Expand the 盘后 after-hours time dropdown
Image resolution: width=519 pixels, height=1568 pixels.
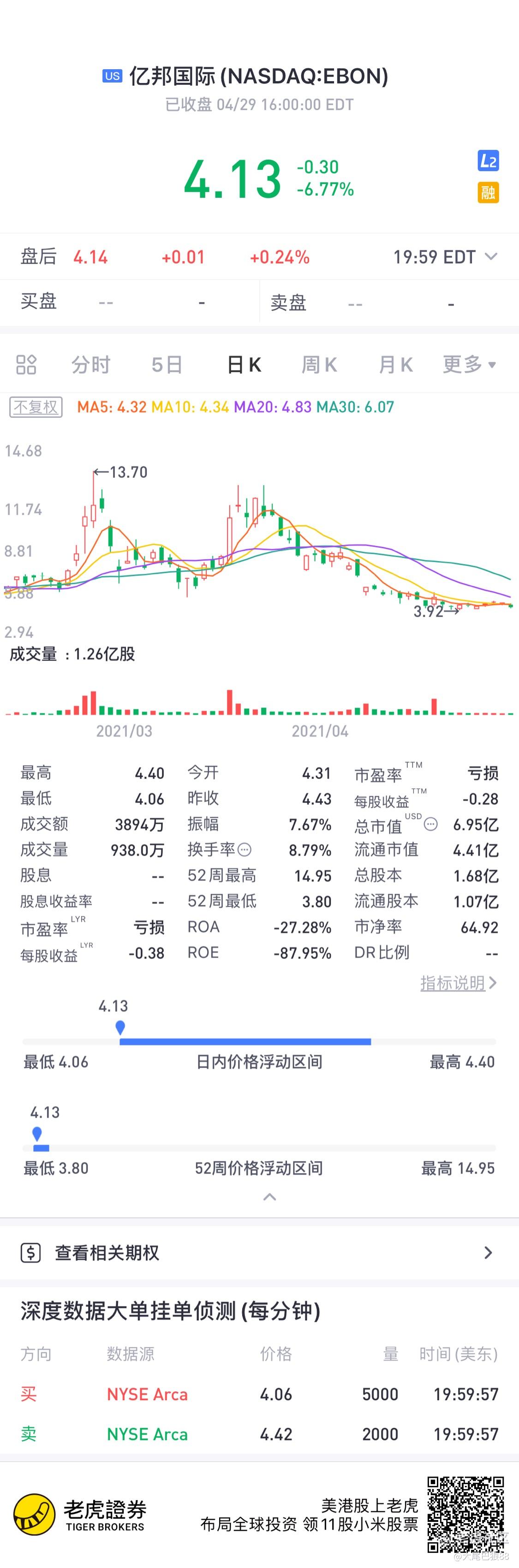pyautogui.click(x=491, y=256)
